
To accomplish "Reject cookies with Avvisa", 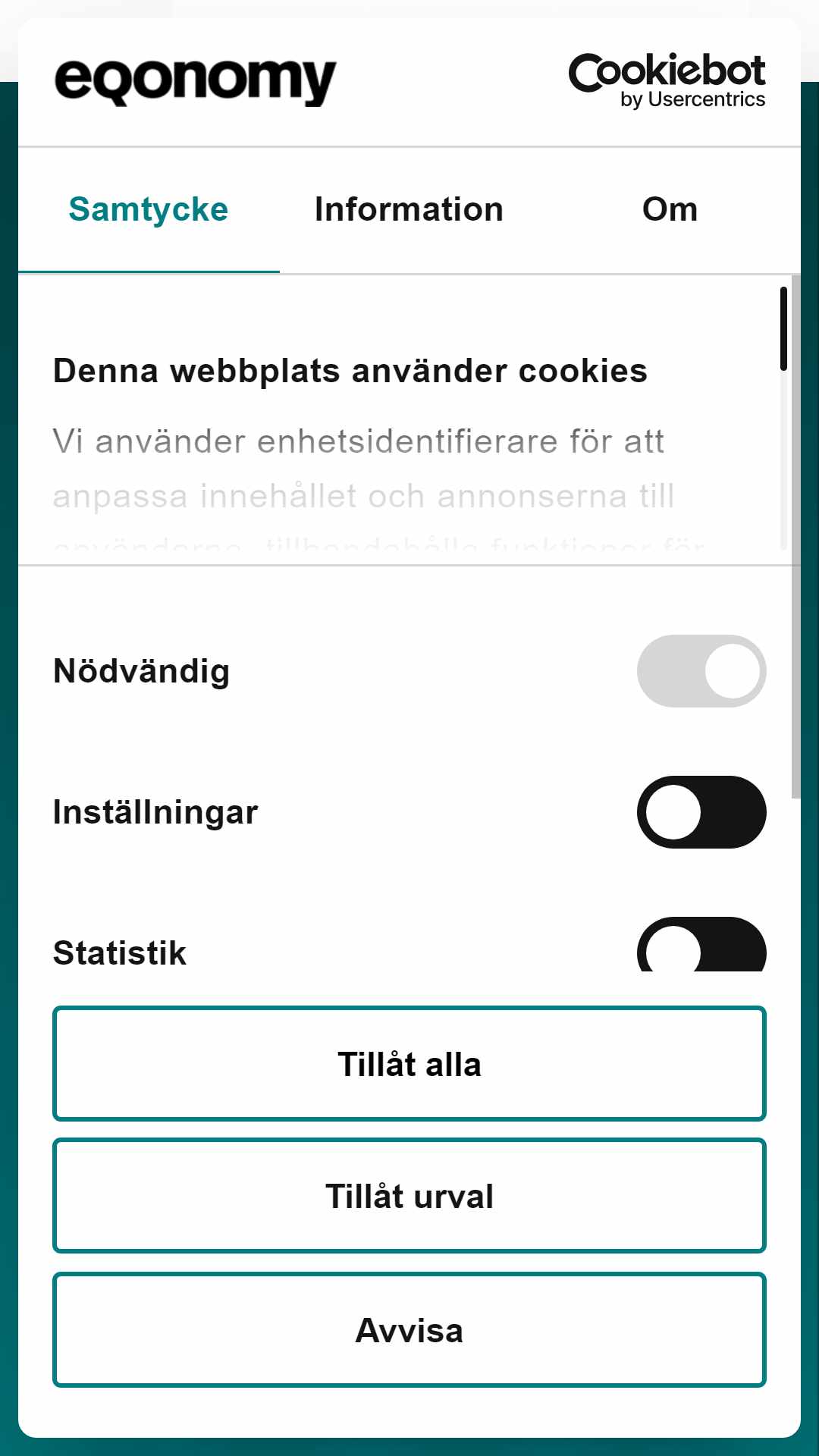I will [409, 1330].
